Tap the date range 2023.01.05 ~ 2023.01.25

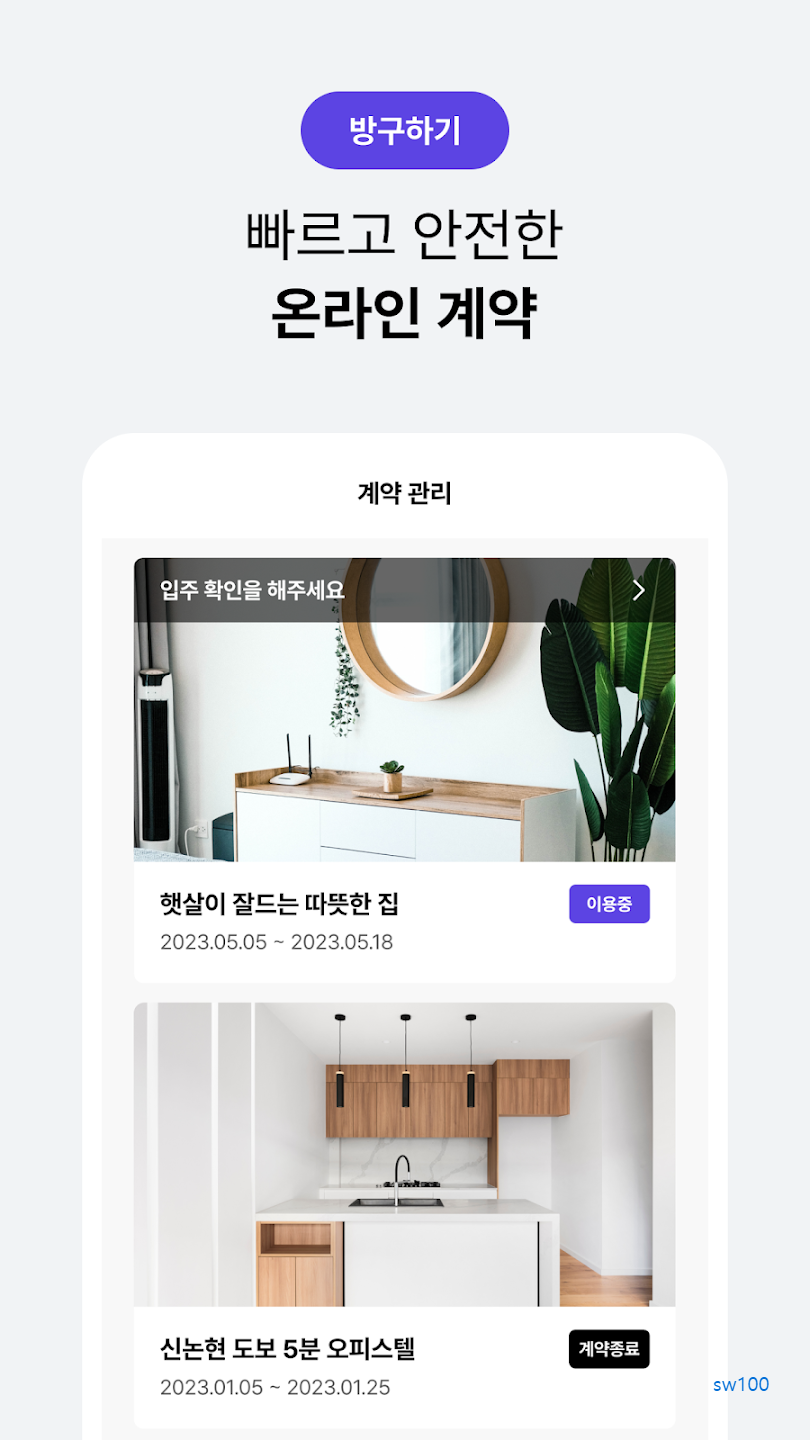pyautogui.click(x=277, y=1387)
